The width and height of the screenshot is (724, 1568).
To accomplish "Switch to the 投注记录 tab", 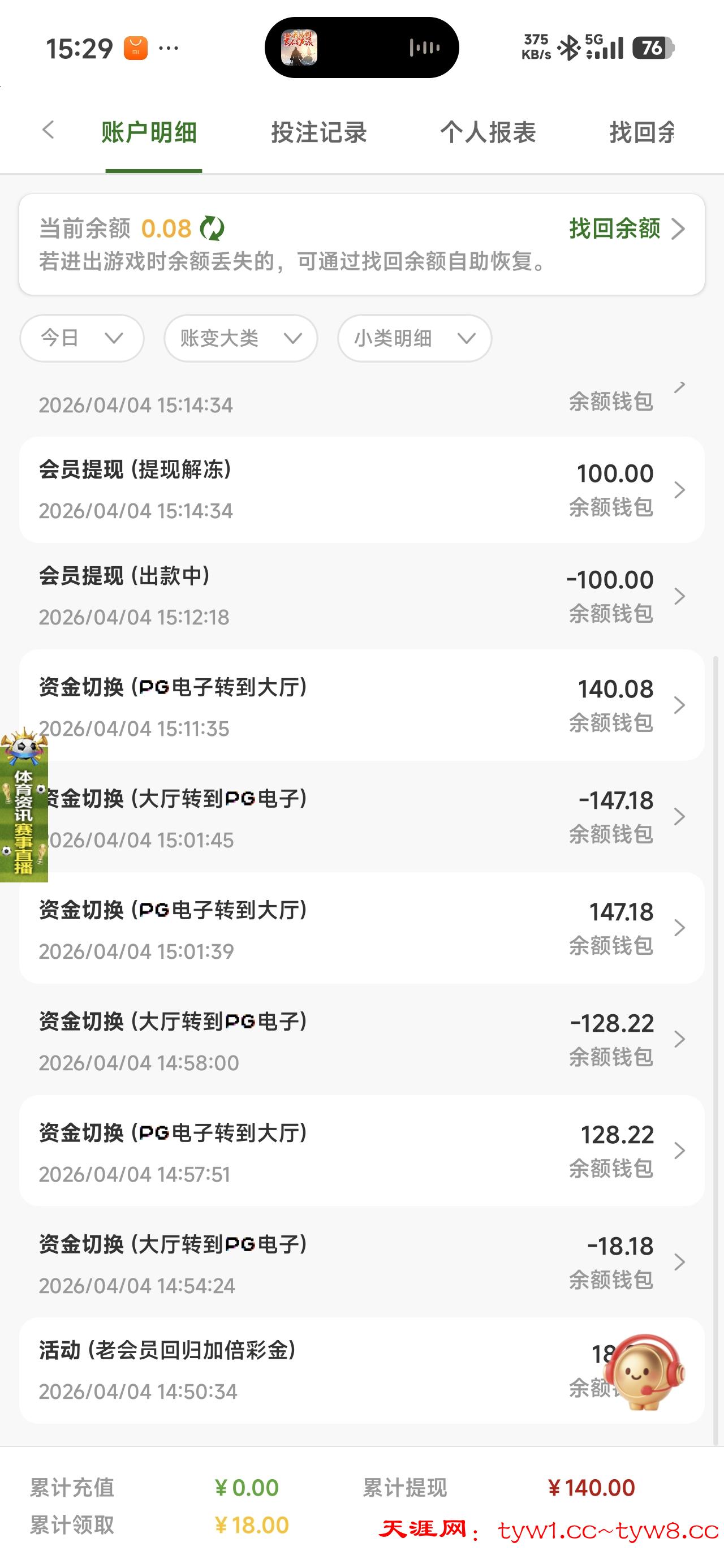I will [x=318, y=132].
